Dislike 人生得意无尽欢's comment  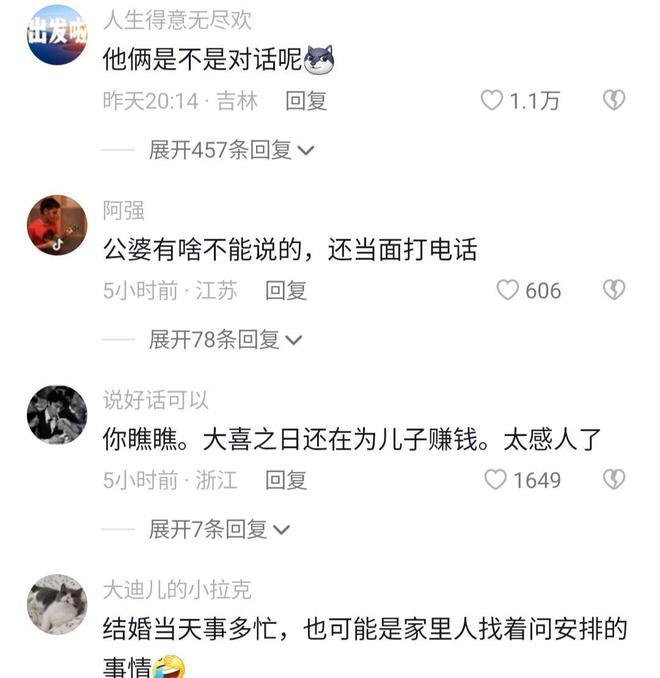[613, 100]
